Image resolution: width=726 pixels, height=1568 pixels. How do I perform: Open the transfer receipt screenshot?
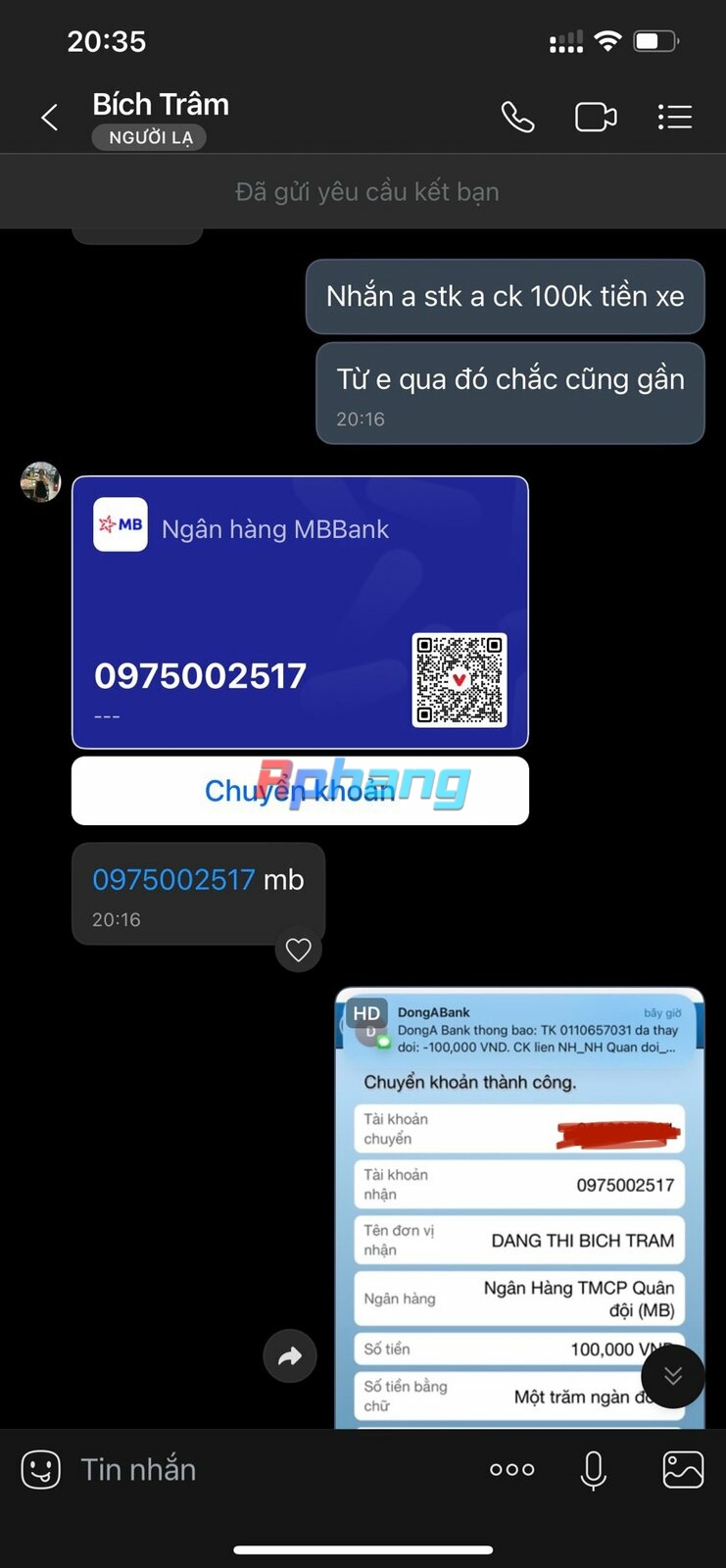519,1207
